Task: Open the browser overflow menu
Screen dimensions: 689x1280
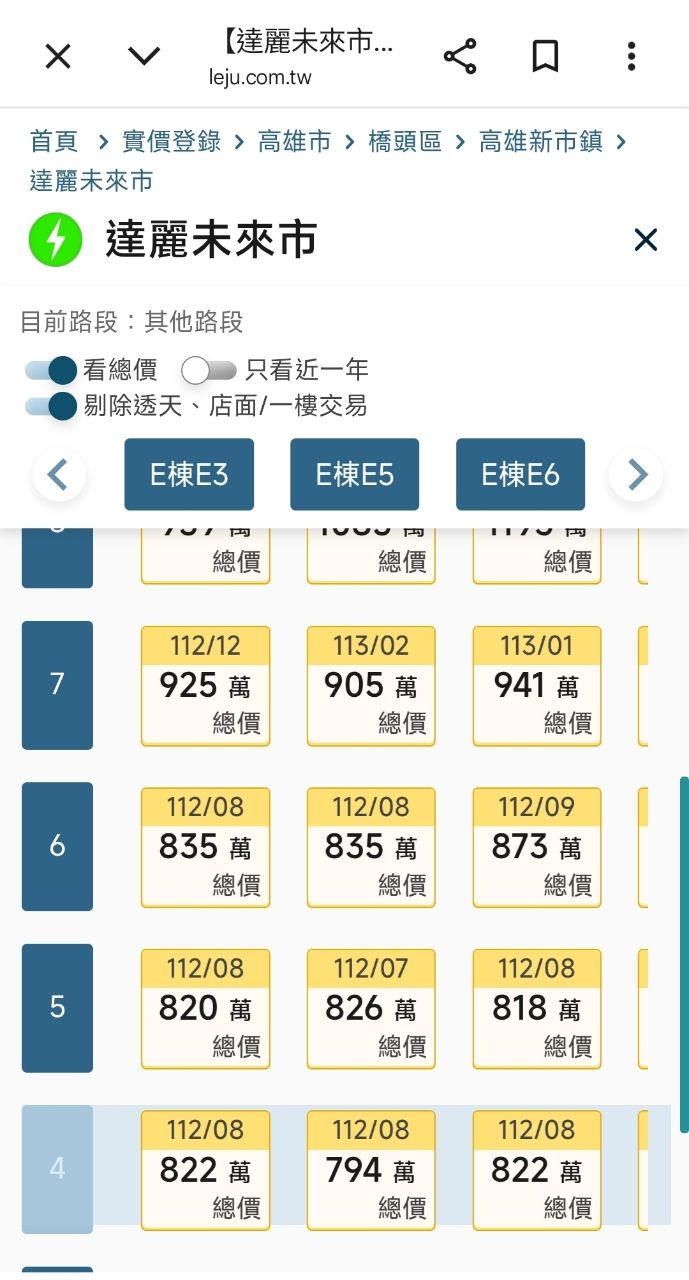Action: pyautogui.click(x=631, y=57)
